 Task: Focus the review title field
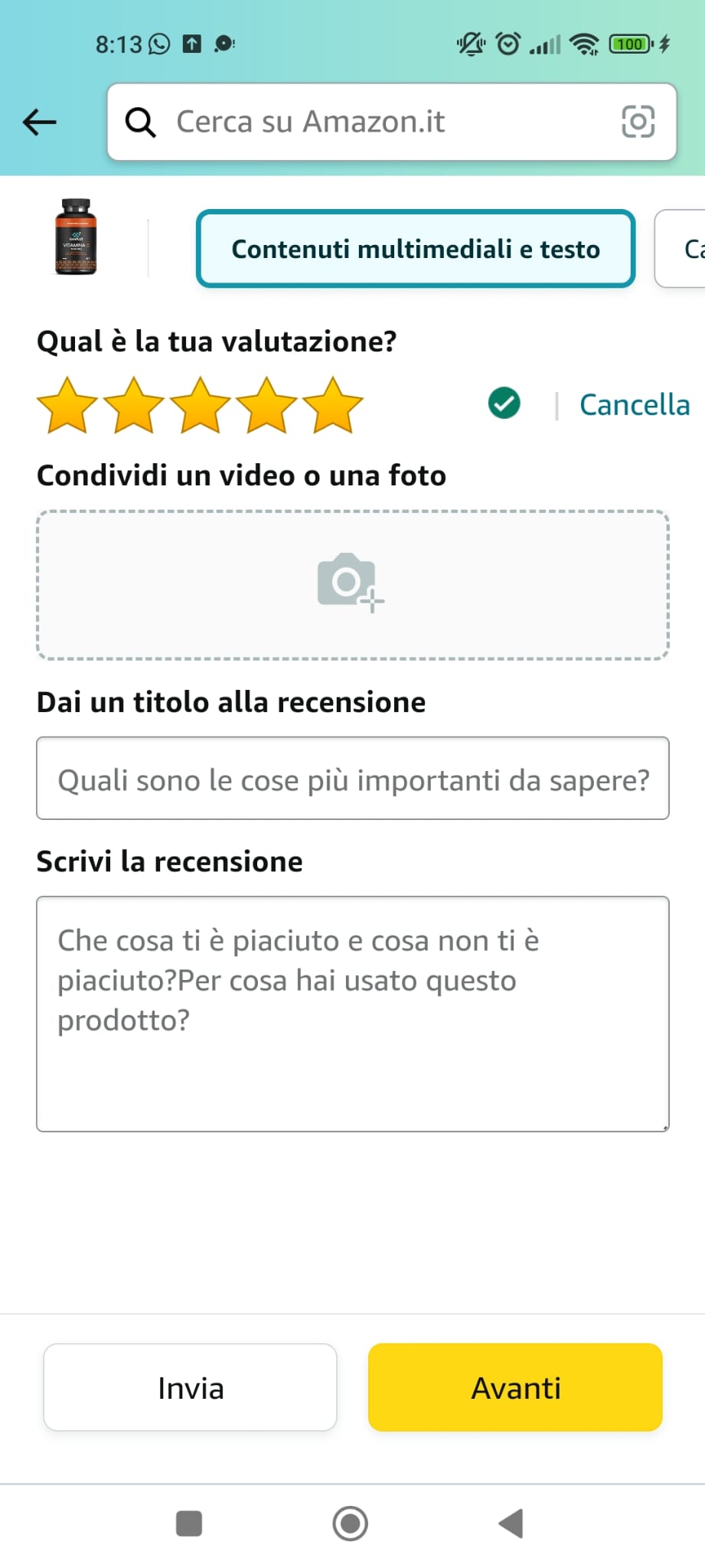click(x=352, y=779)
